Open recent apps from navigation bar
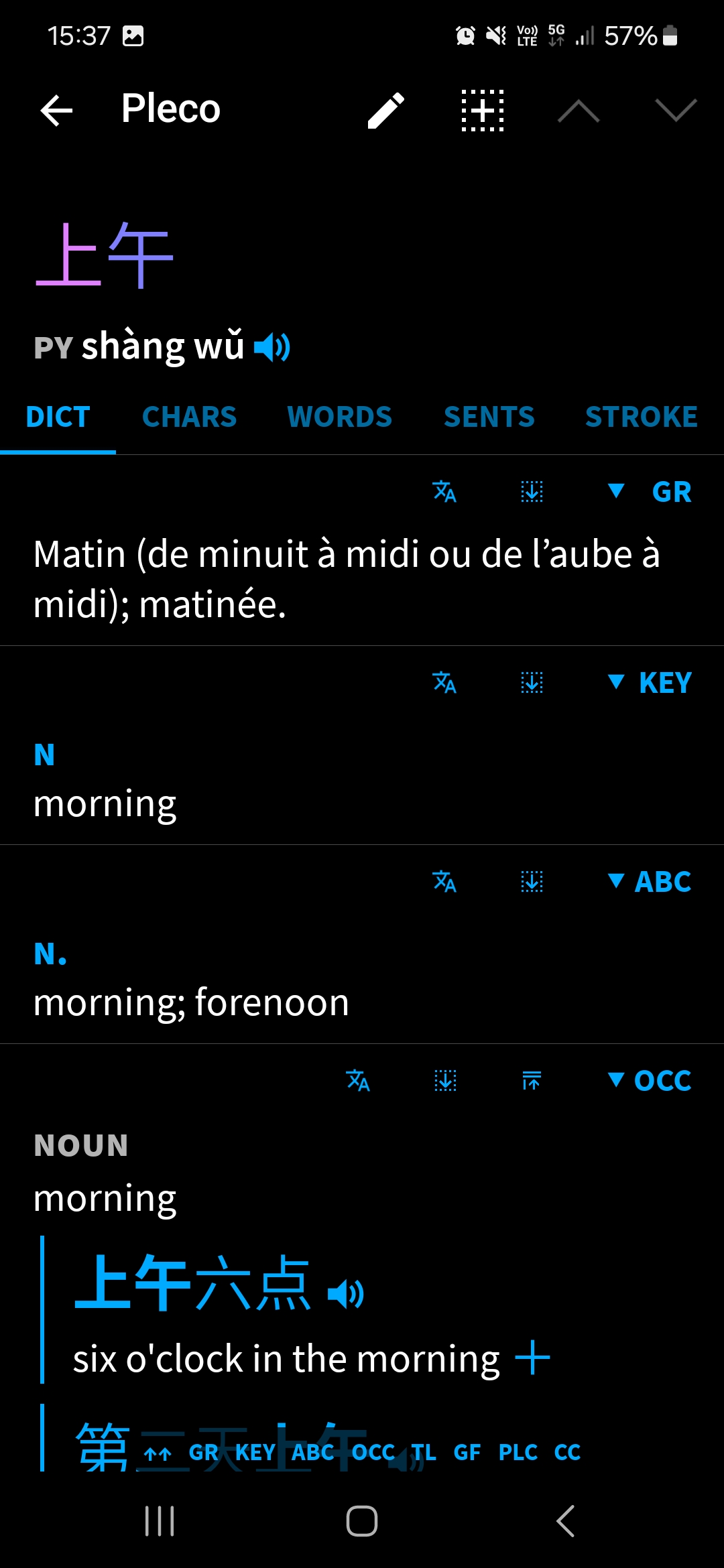This screenshot has width=724, height=1568. (160, 1521)
